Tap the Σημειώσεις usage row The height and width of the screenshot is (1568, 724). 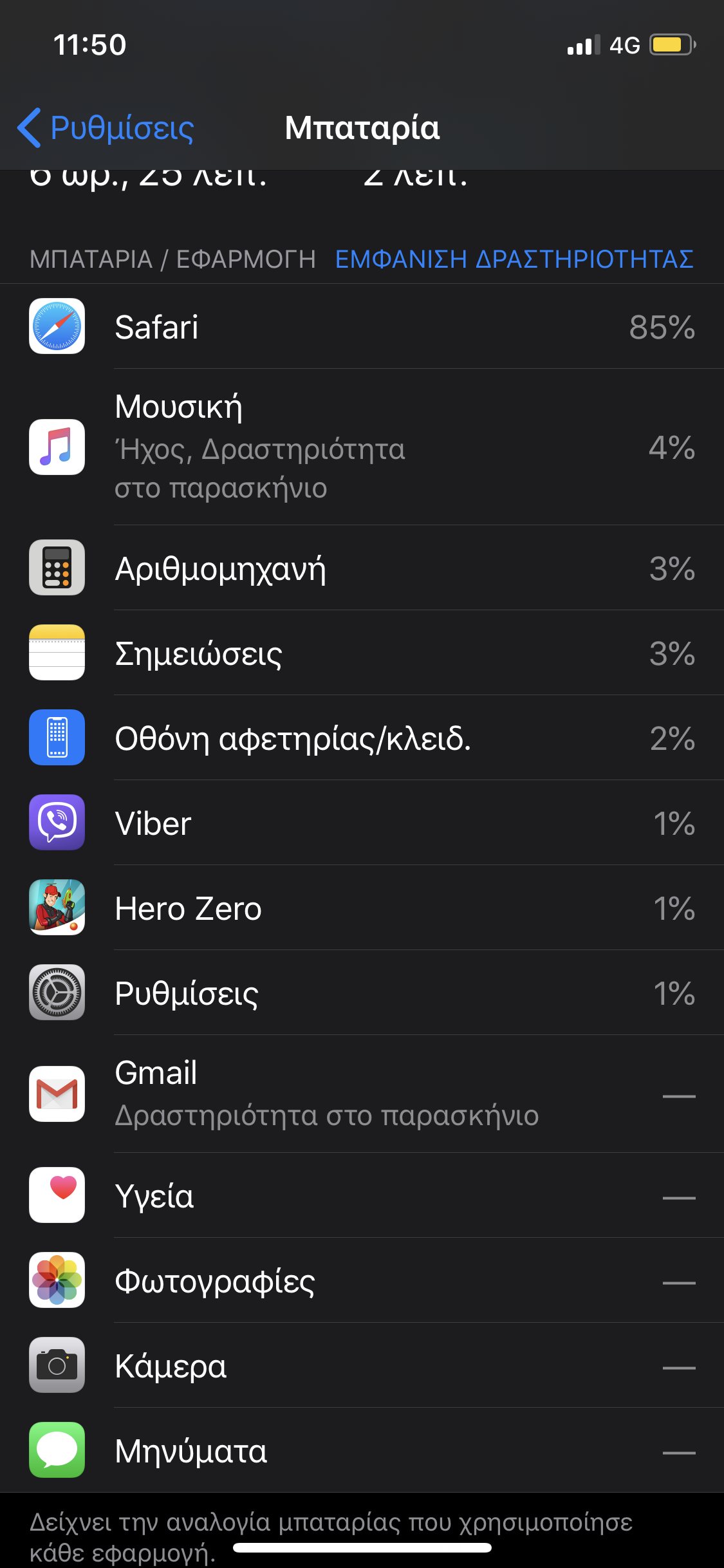(362, 653)
